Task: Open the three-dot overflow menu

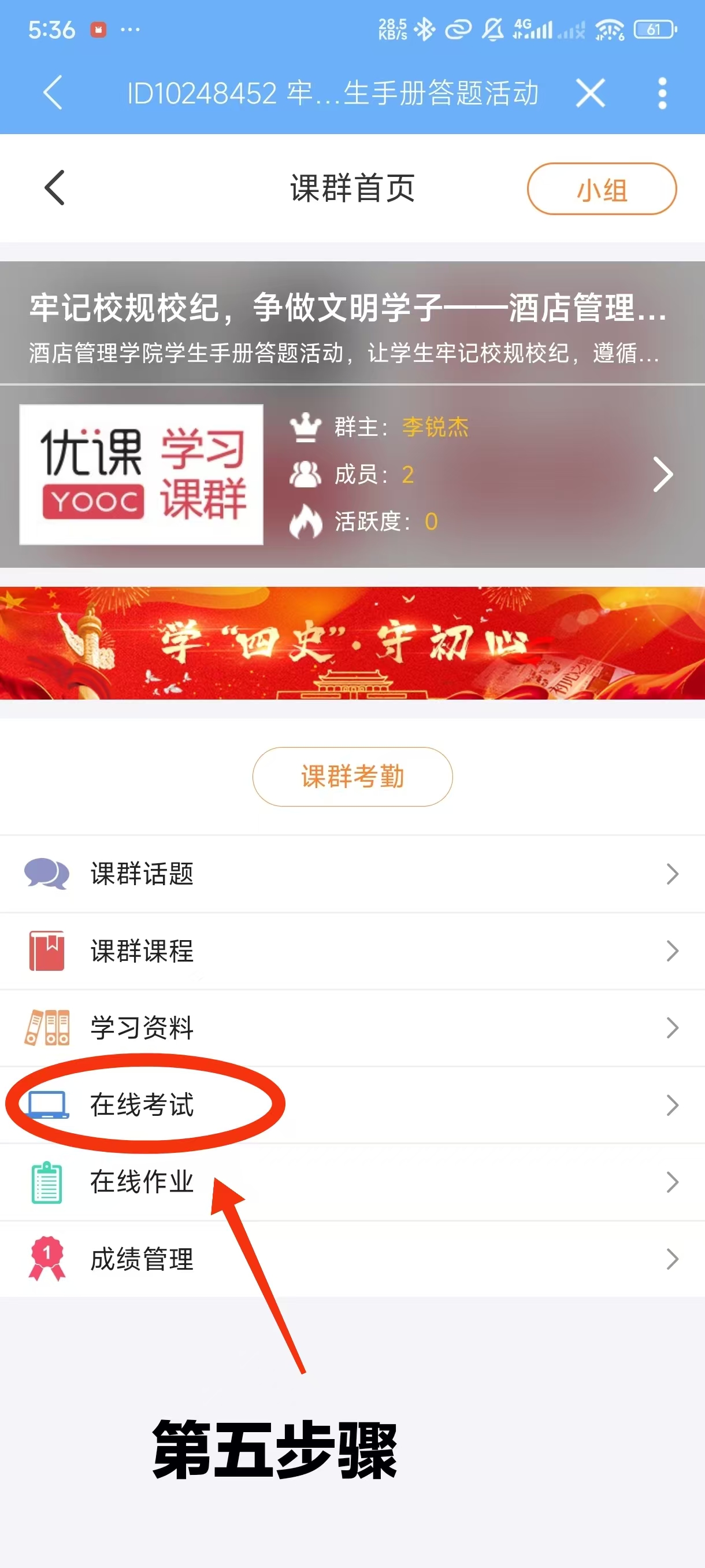Action: click(x=662, y=93)
